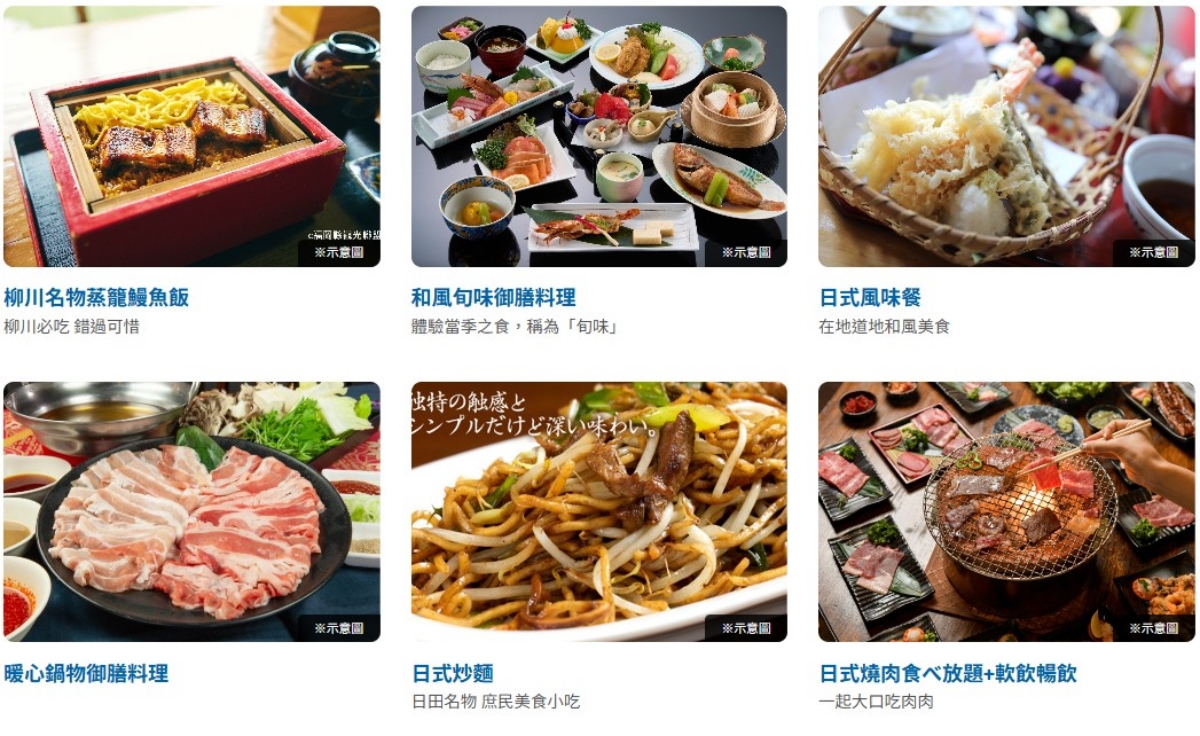Open the 日式燒肉食べ放題+軟飲暢飲 card
1200x736 pixels.
(x=1006, y=511)
